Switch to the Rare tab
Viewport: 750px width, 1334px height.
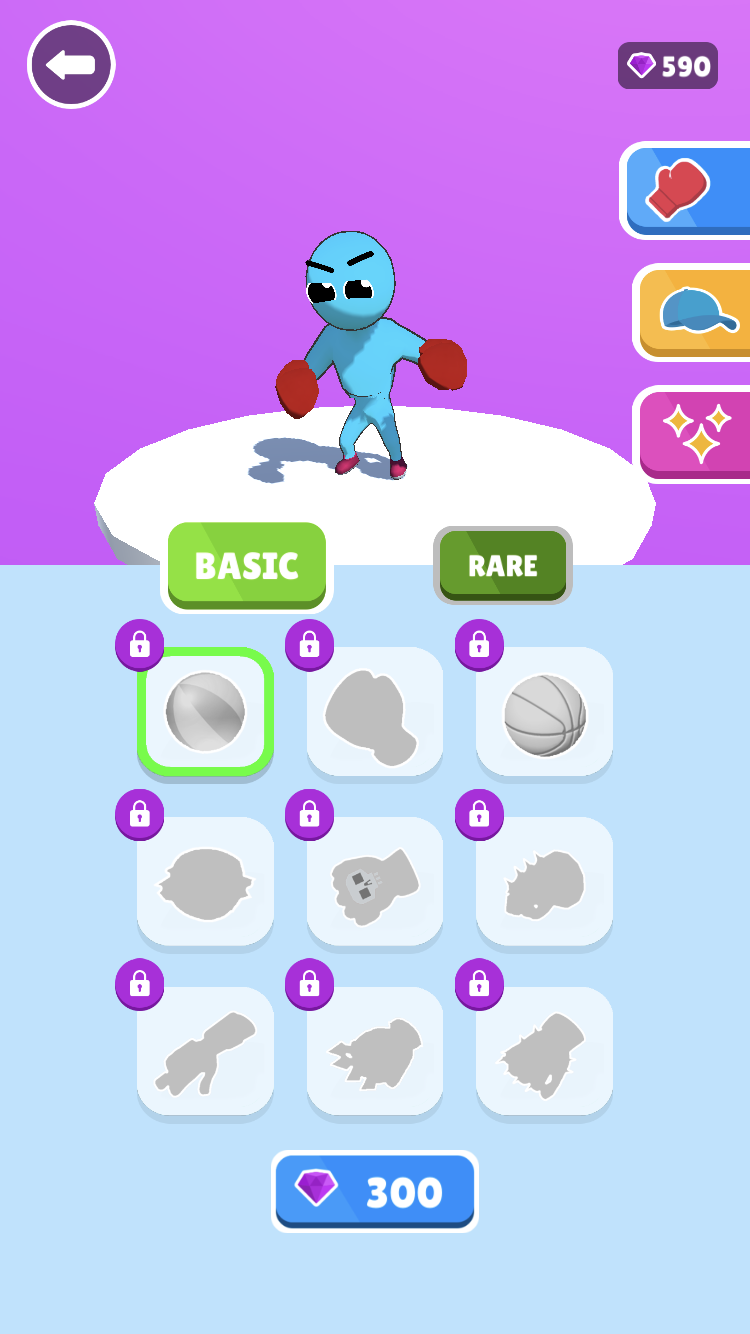pos(503,565)
